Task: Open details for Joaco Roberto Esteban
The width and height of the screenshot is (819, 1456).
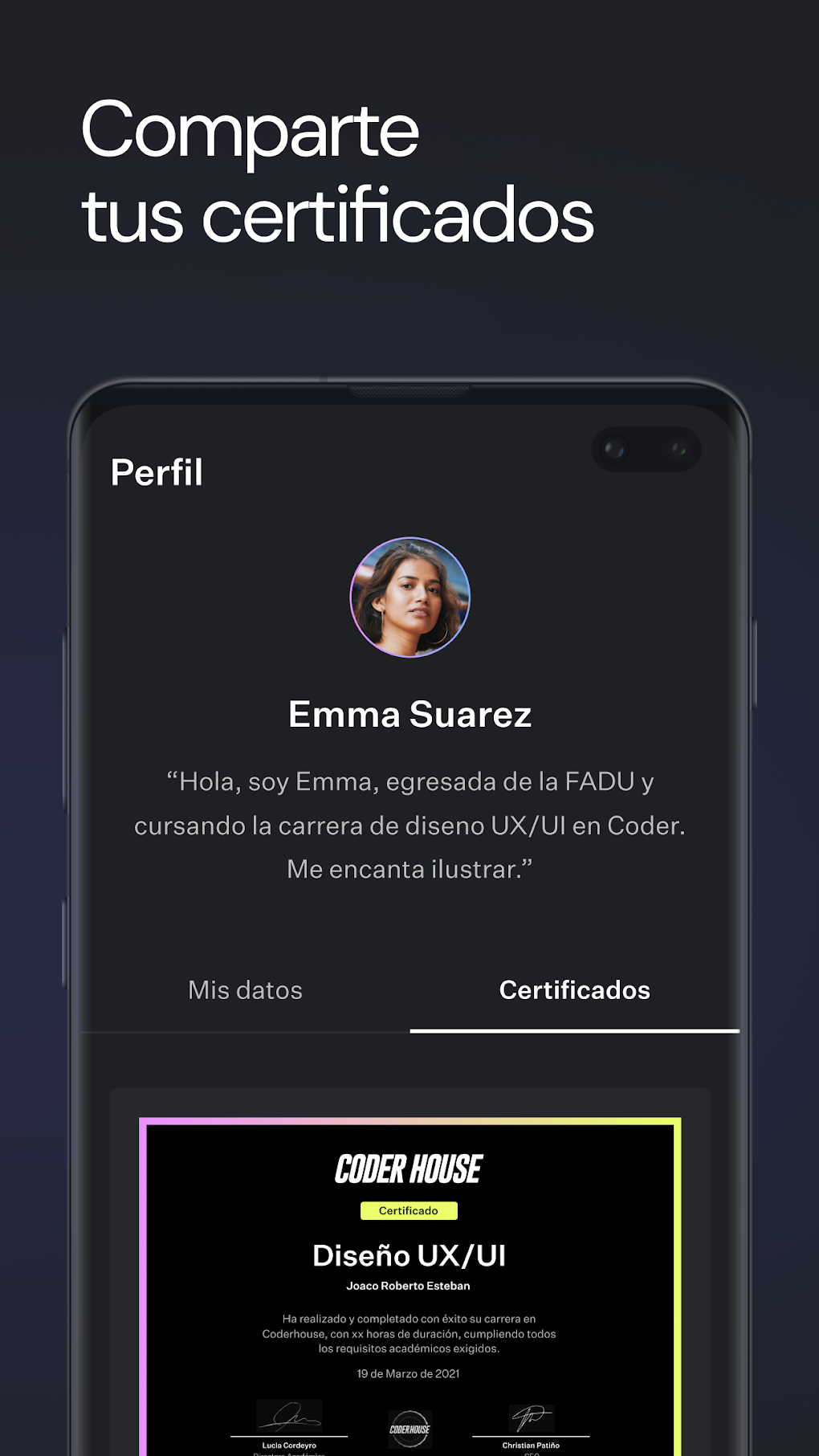Action: (x=409, y=1284)
